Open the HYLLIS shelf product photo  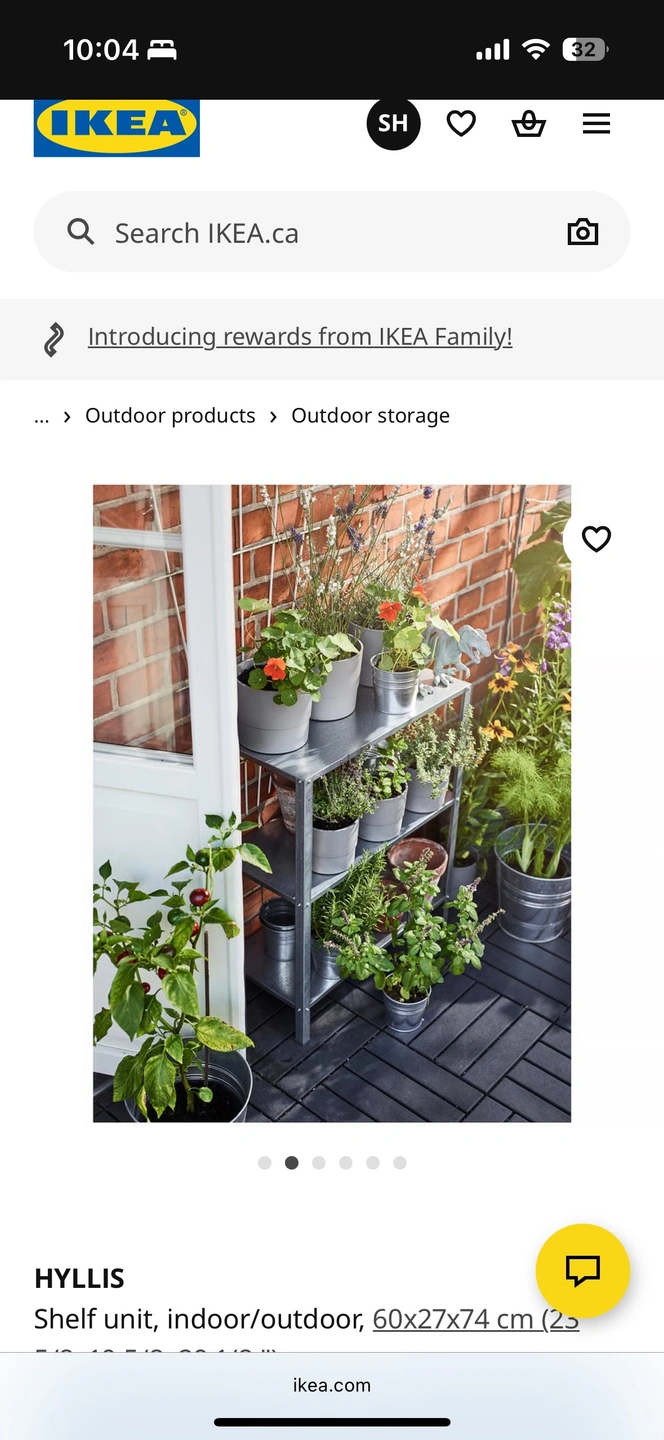332,803
